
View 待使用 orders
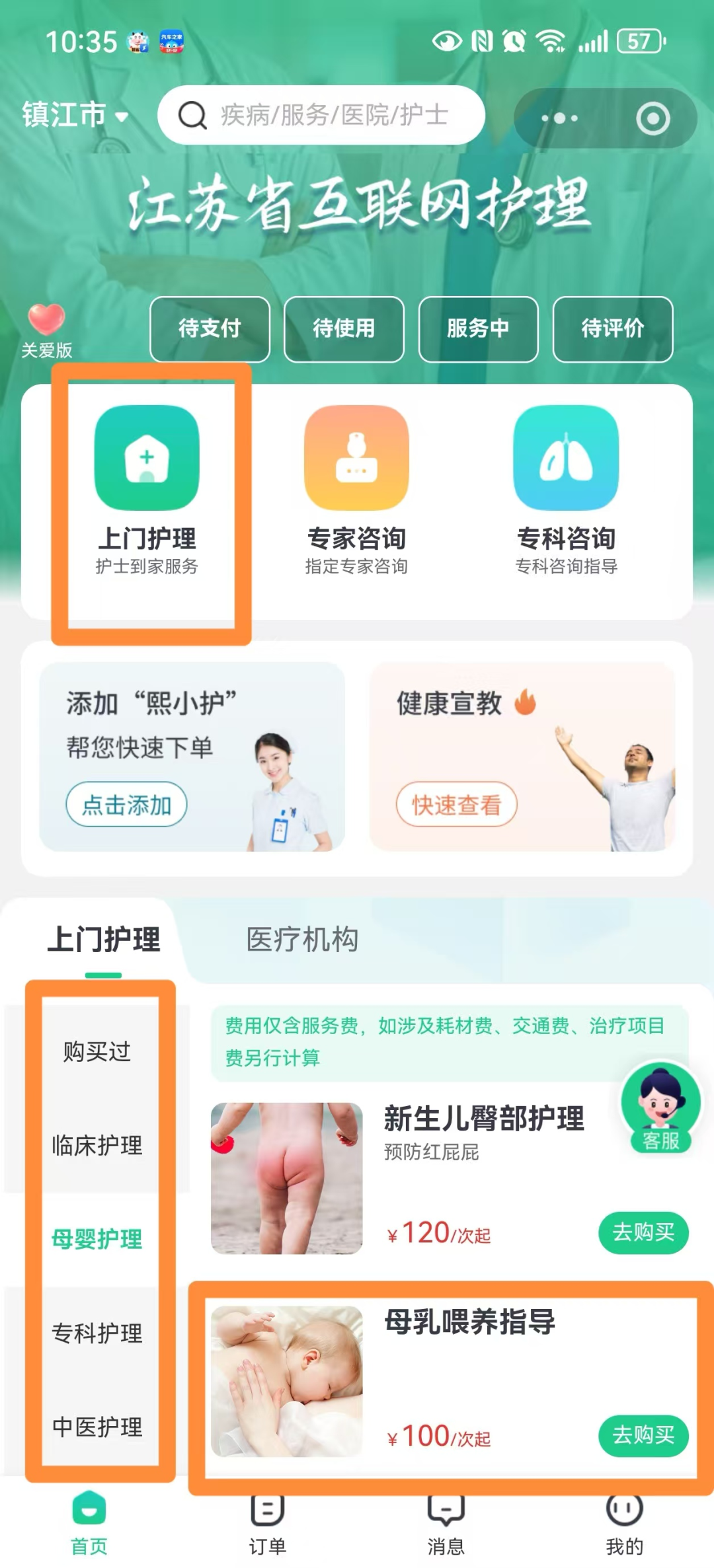[344, 328]
